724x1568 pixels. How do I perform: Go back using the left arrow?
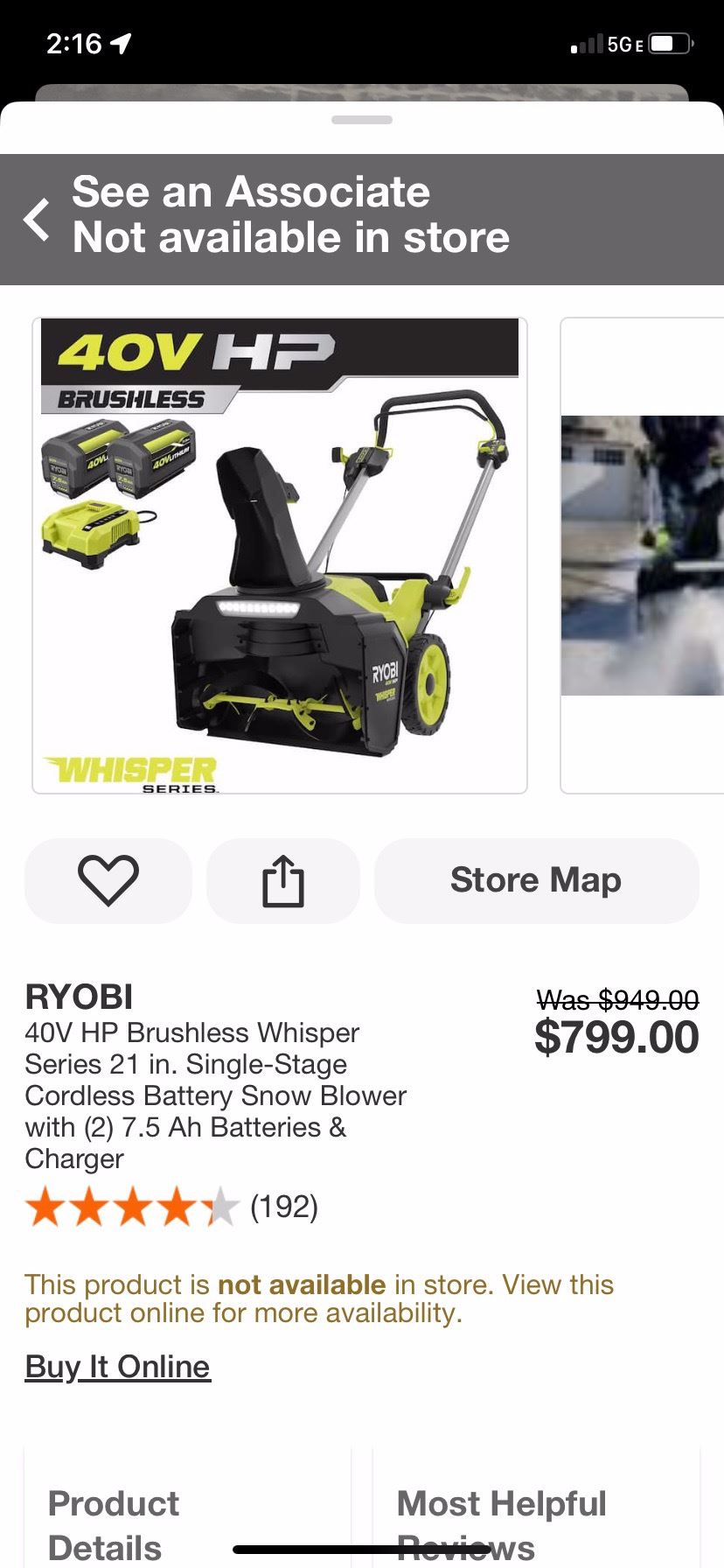coord(37,219)
